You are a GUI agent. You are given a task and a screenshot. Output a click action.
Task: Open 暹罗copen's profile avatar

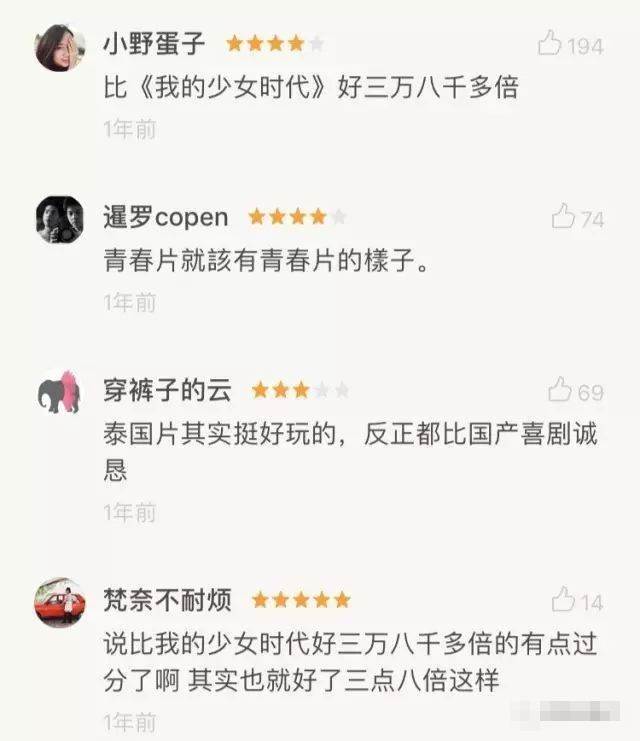coord(60,219)
